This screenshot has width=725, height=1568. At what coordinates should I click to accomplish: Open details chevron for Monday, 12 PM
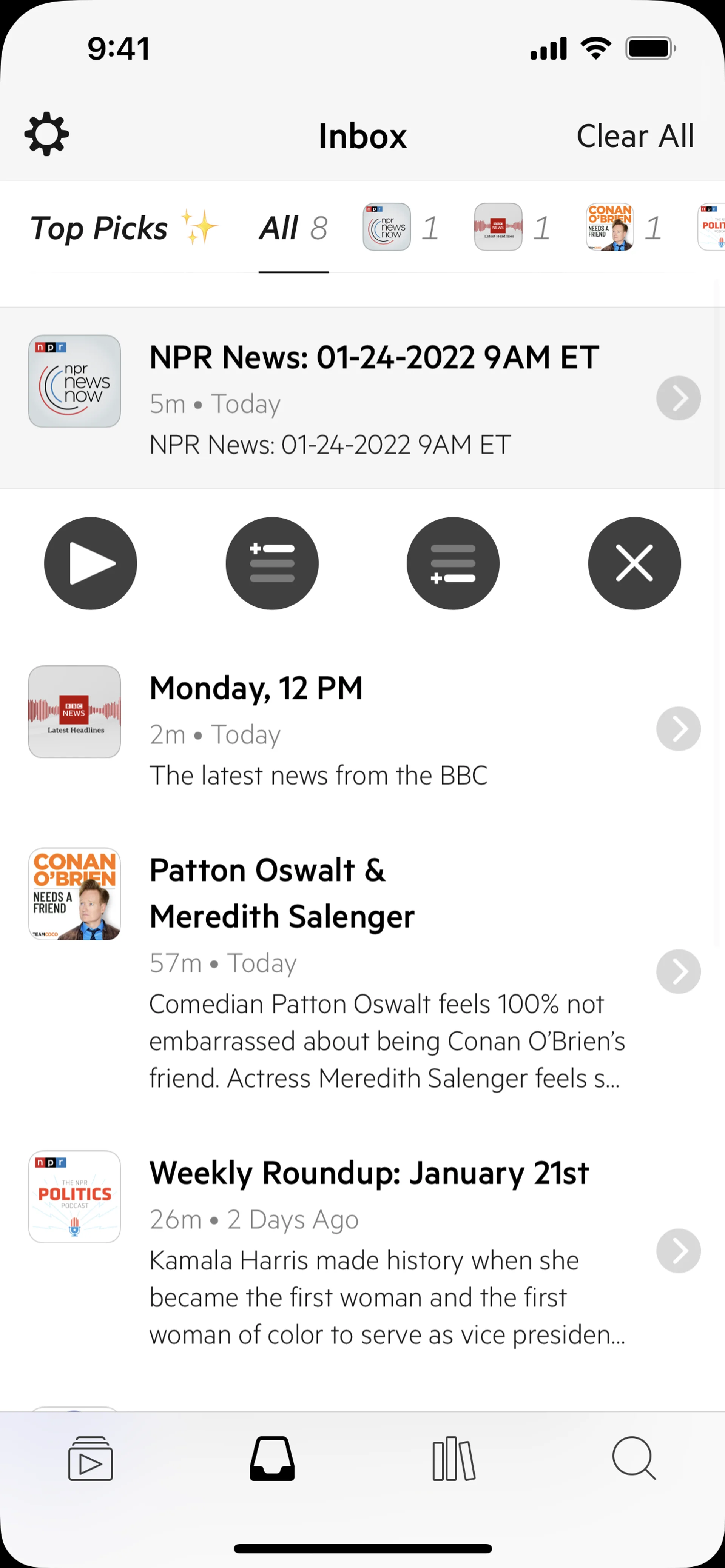tap(678, 729)
